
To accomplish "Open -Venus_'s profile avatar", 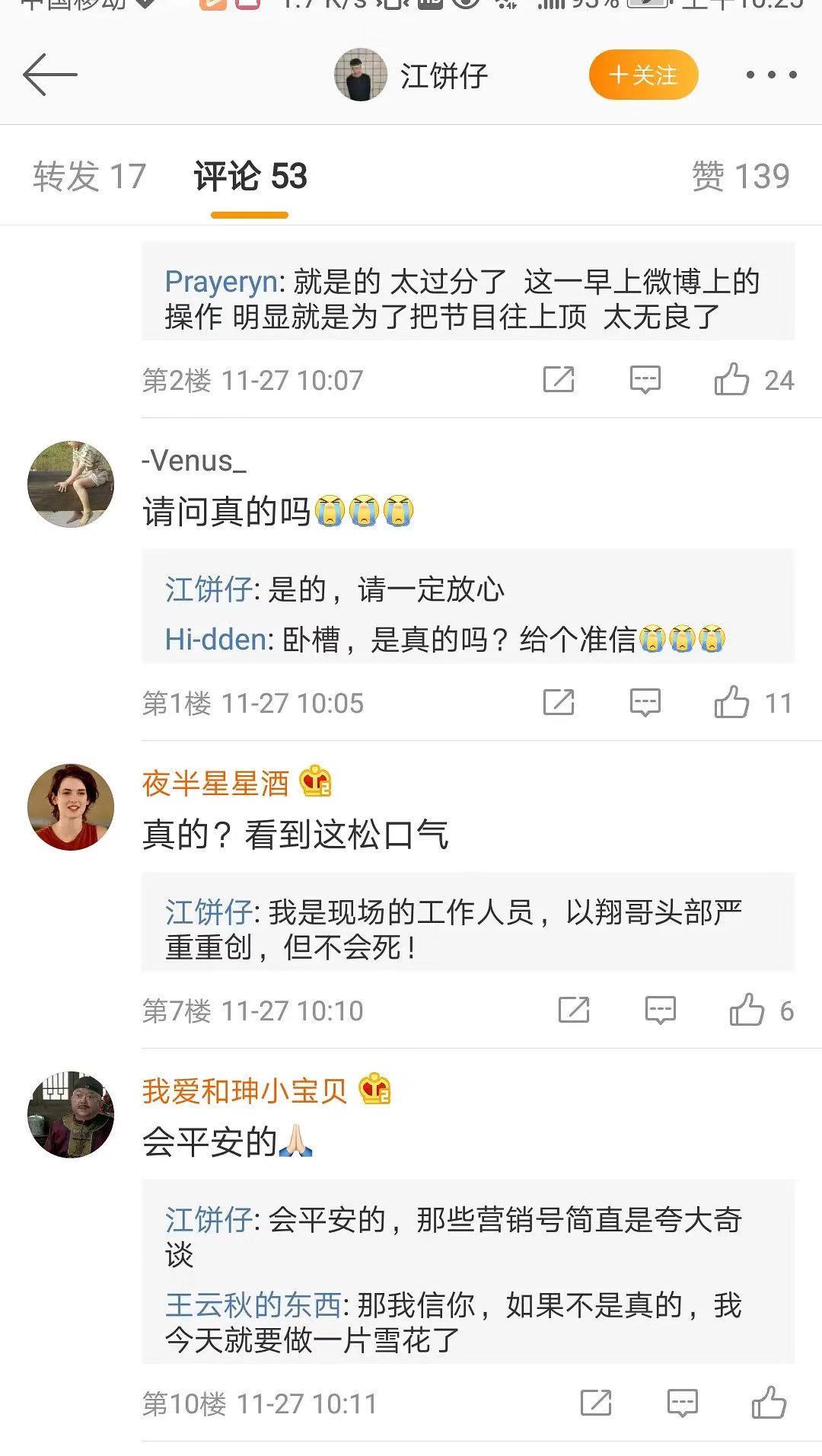I will (71, 484).
